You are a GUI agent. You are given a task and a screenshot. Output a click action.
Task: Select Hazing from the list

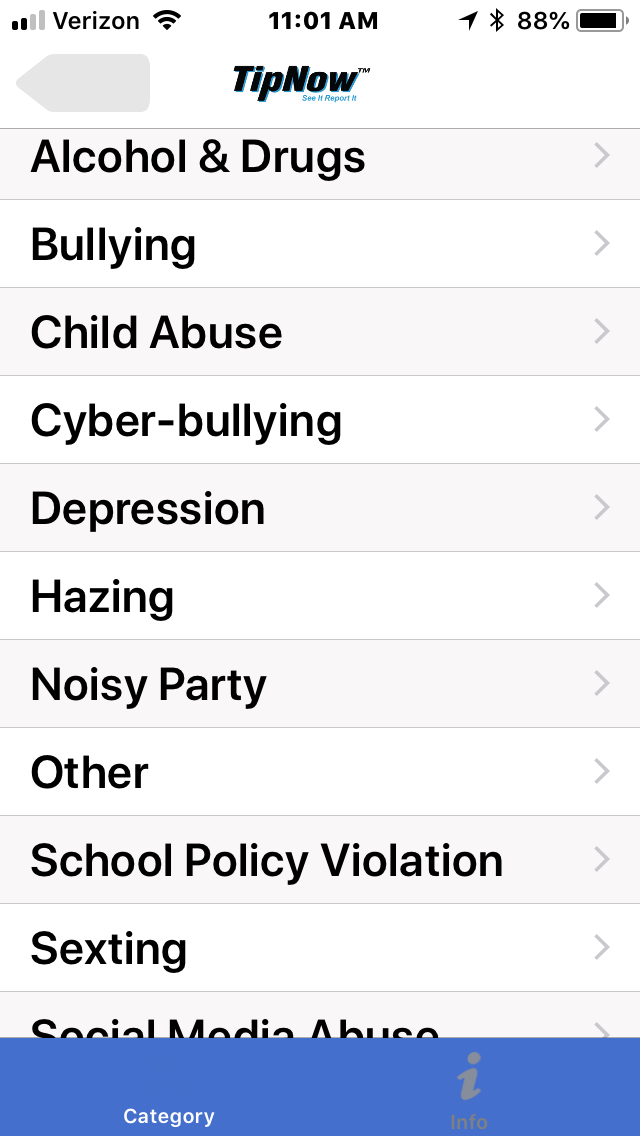(320, 596)
